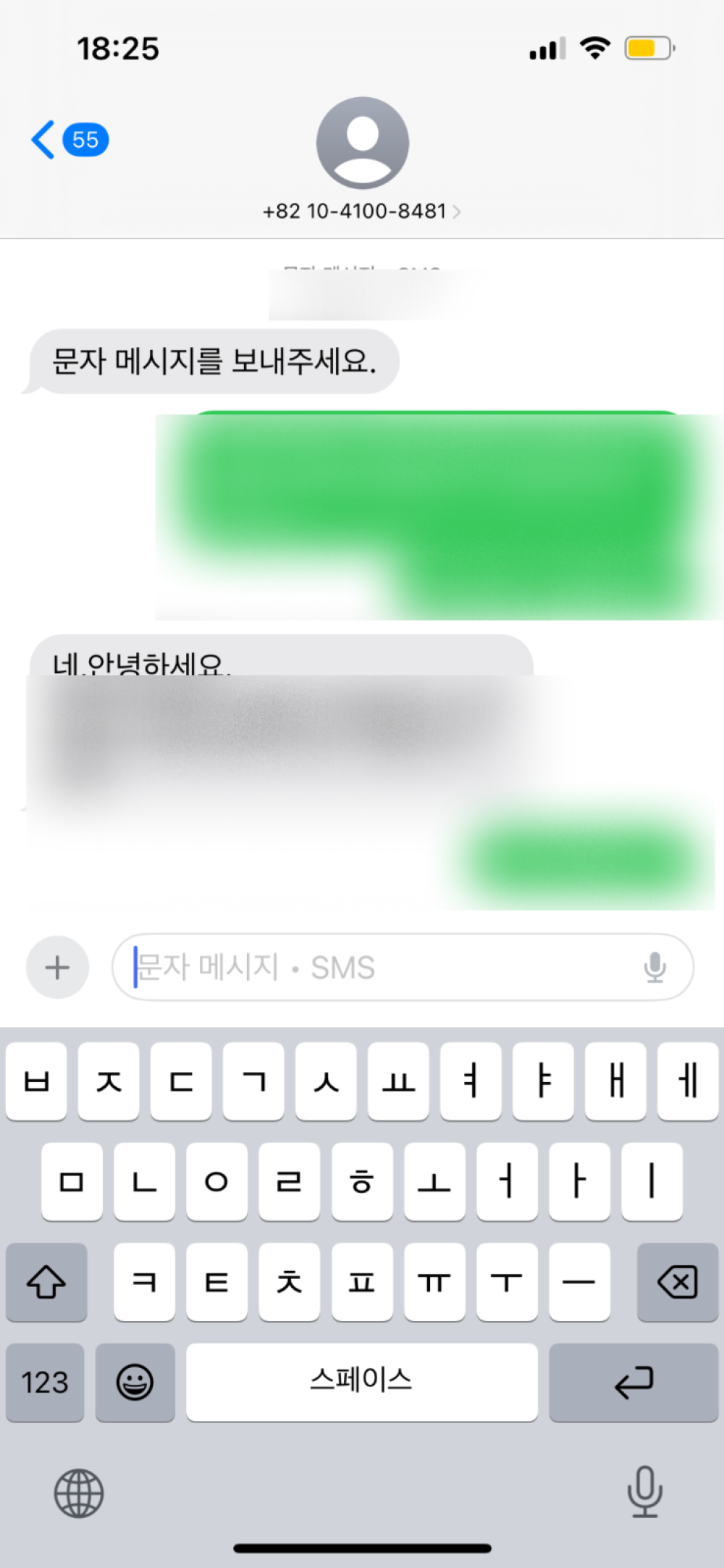Tap the plus button for attachments
This screenshot has height=1568, width=724.
[x=57, y=968]
